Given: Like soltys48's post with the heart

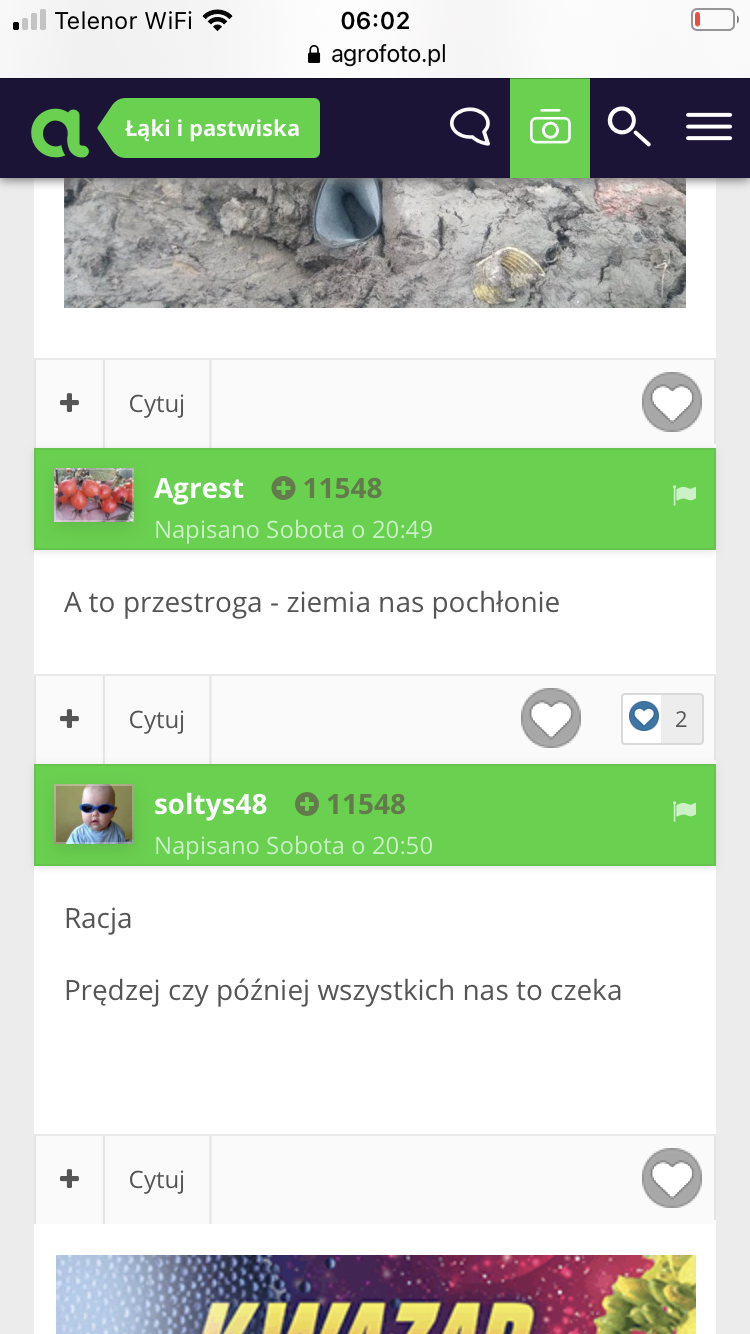Looking at the screenshot, I should [672, 1178].
